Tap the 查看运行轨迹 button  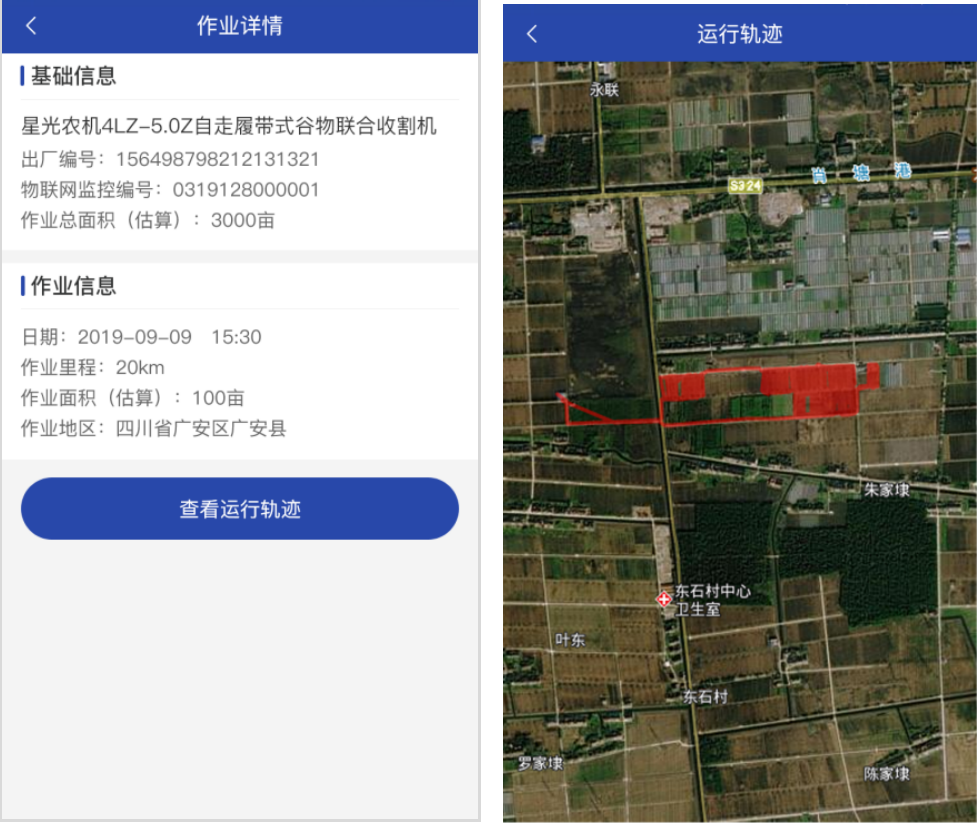240,509
